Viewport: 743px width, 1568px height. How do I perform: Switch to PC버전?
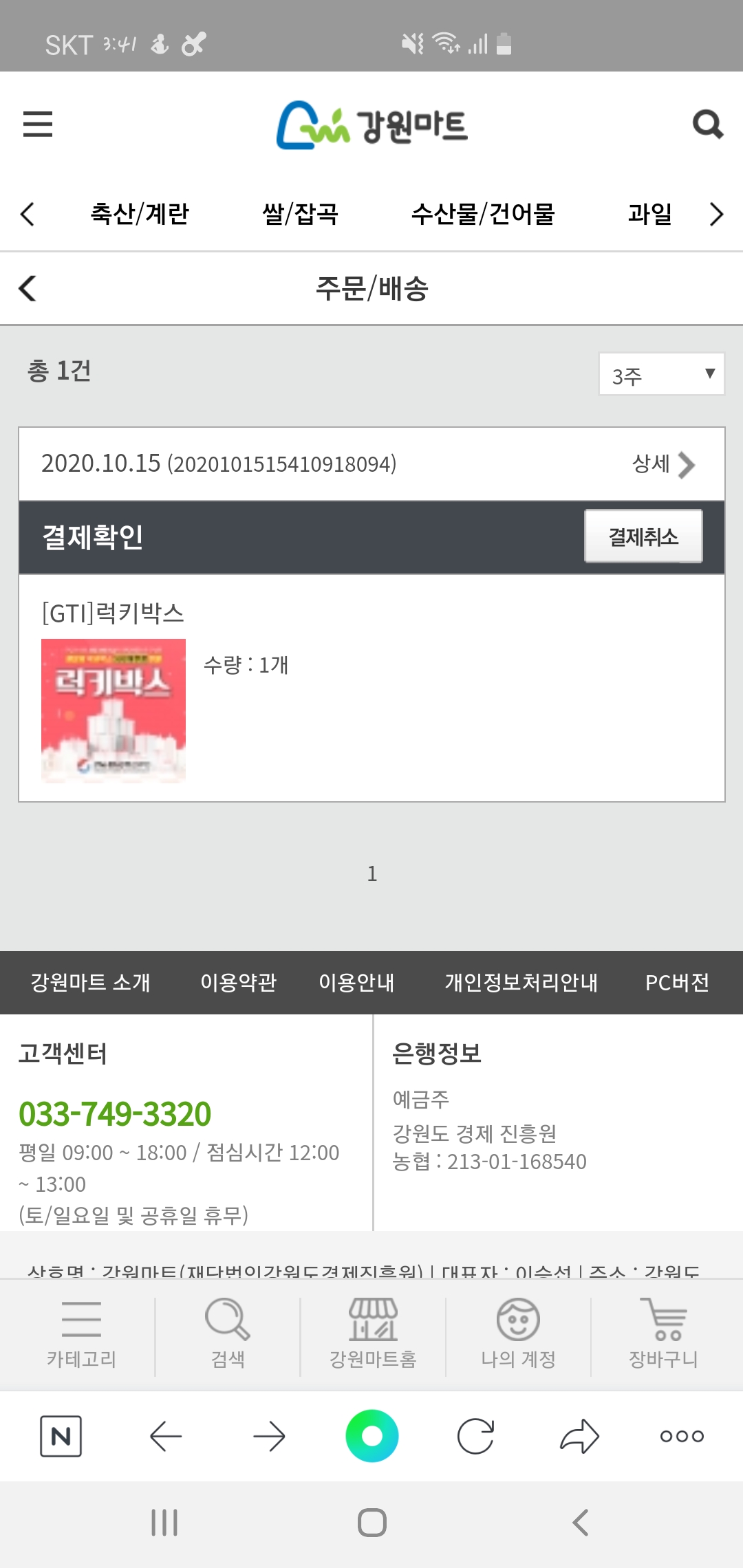(677, 983)
